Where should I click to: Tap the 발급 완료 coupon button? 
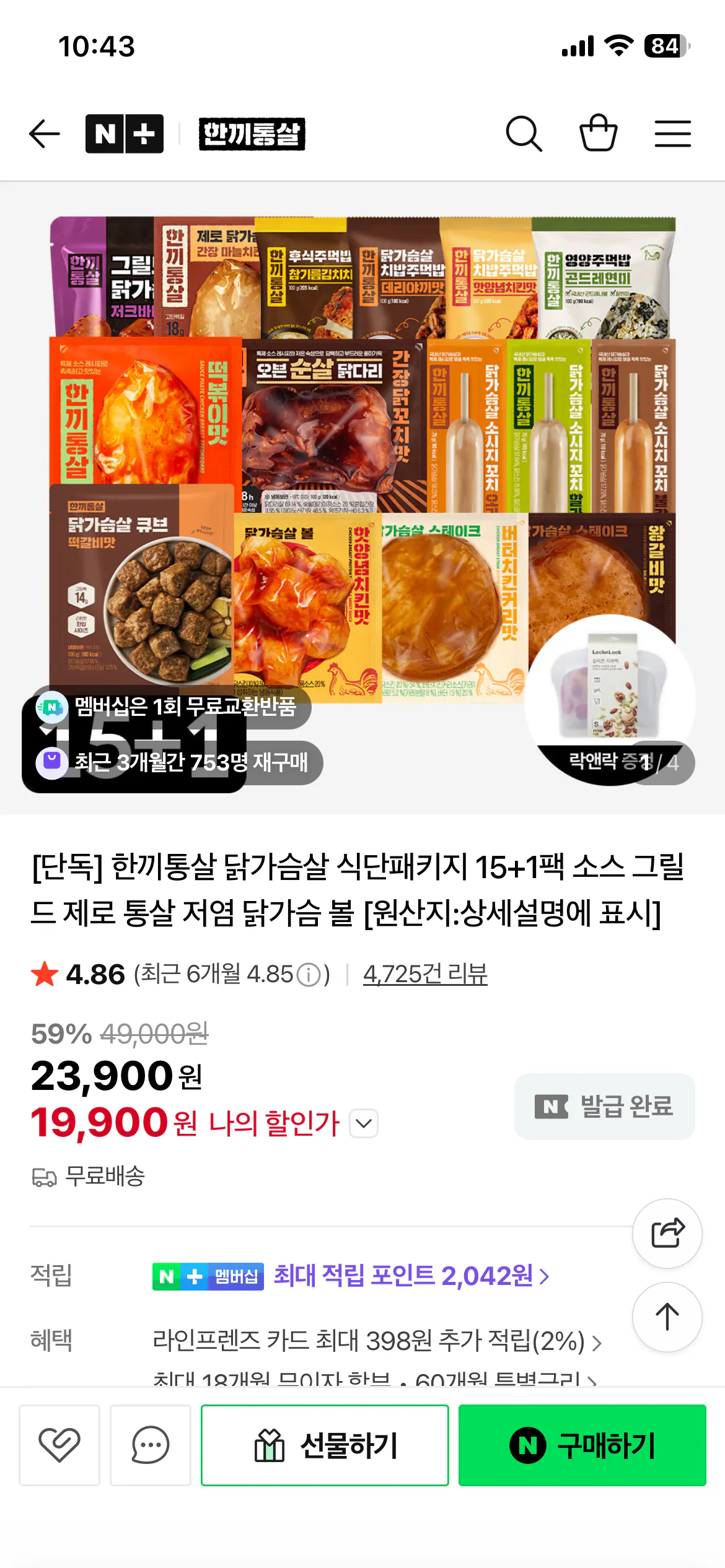click(604, 1105)
